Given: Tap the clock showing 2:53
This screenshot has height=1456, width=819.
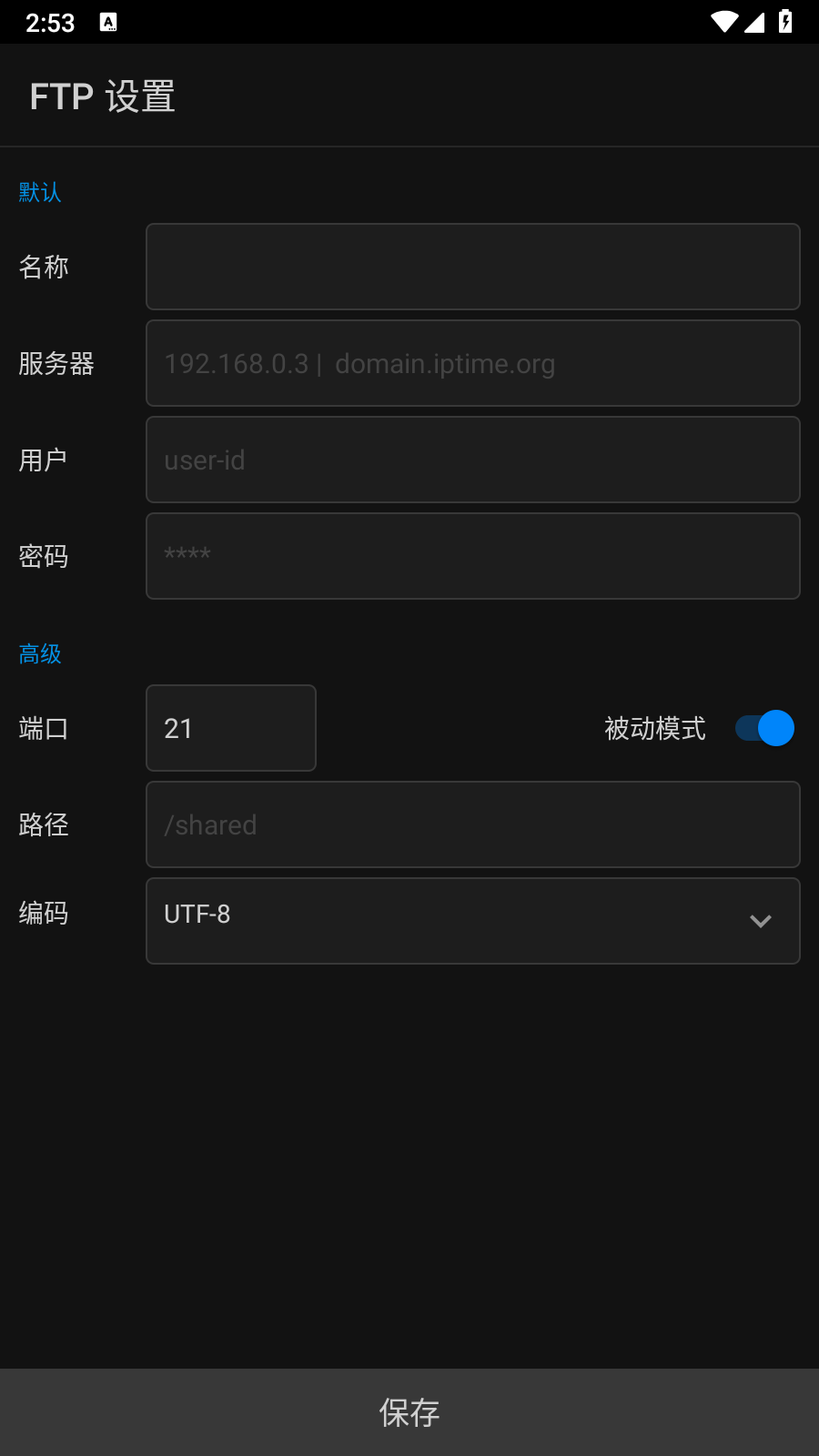Looking at the screenshot, I should [x=52, y=23].
